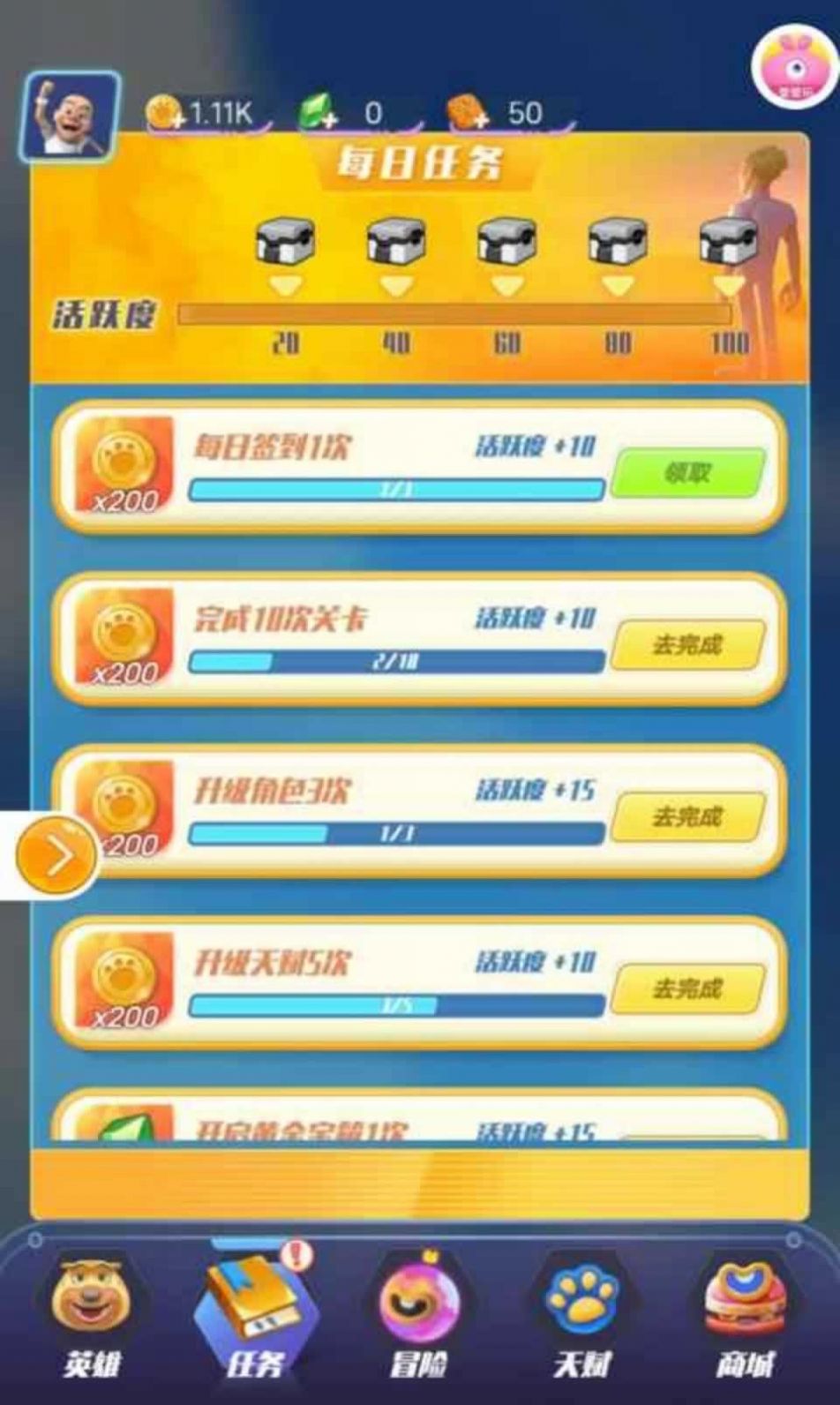Tap 去完成 for 完成10次关卡
Screen dimensions: 840x1405
(x=687, y=645)
